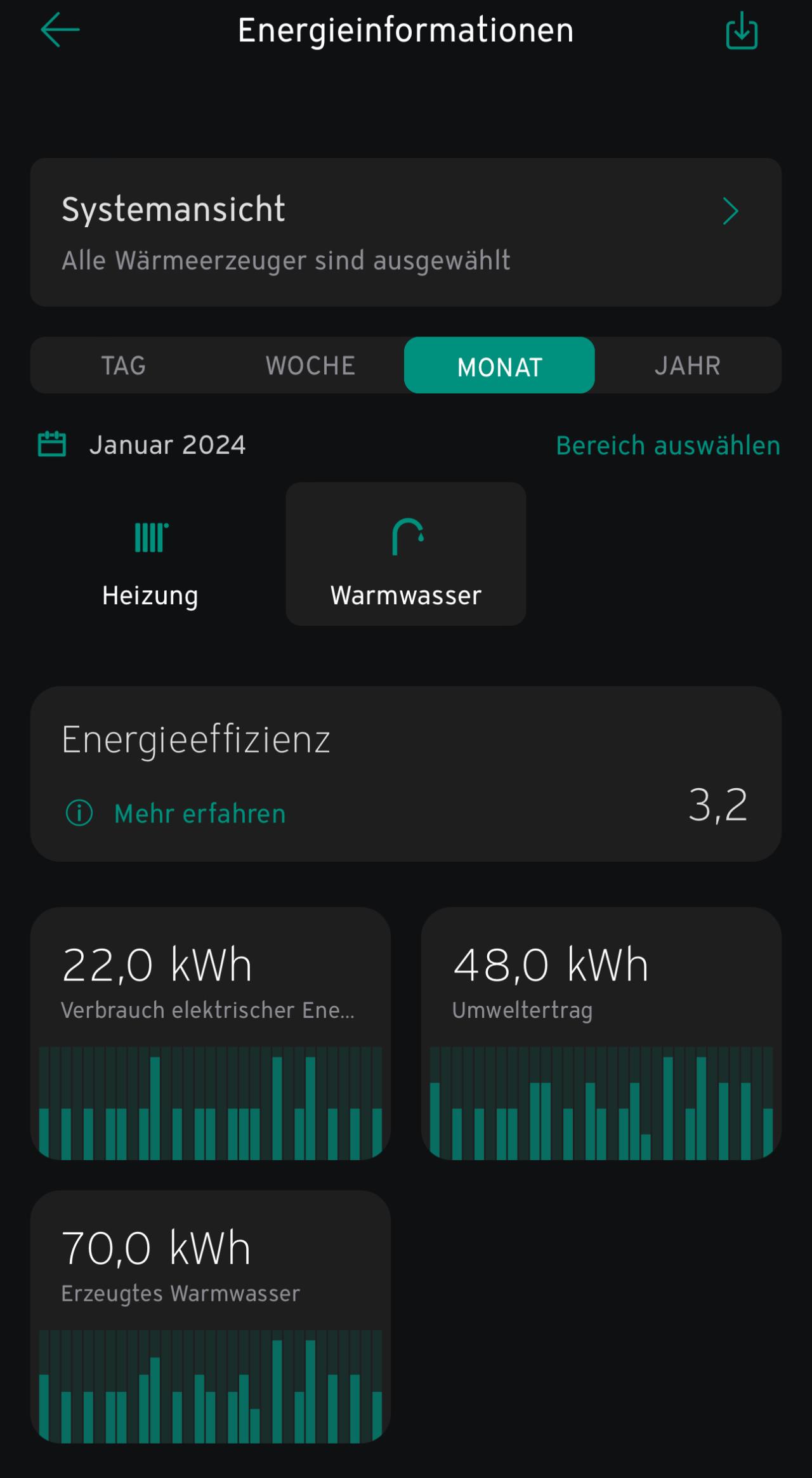Image resolution: width=812 pixels, height=1478 pixels.
Task: Open the 22,0 kWh electricity consumption card
Action: pos(211,1034)
